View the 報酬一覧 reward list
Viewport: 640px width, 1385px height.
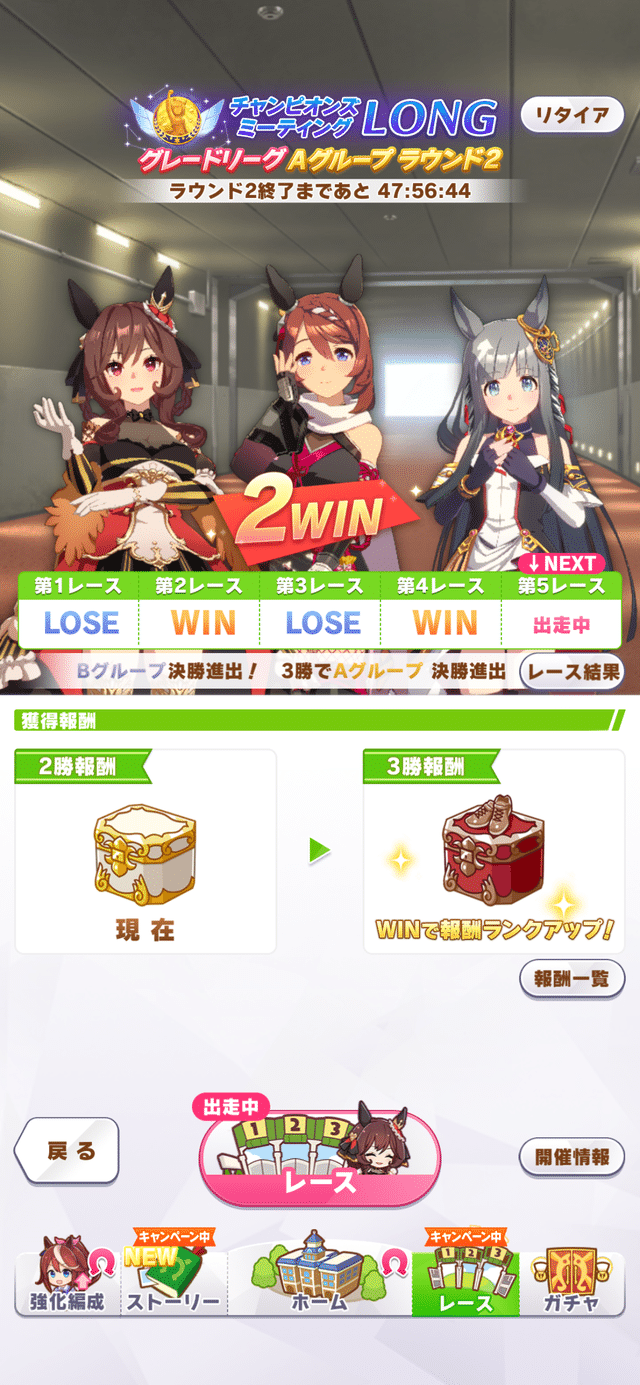tap(572, 978)
